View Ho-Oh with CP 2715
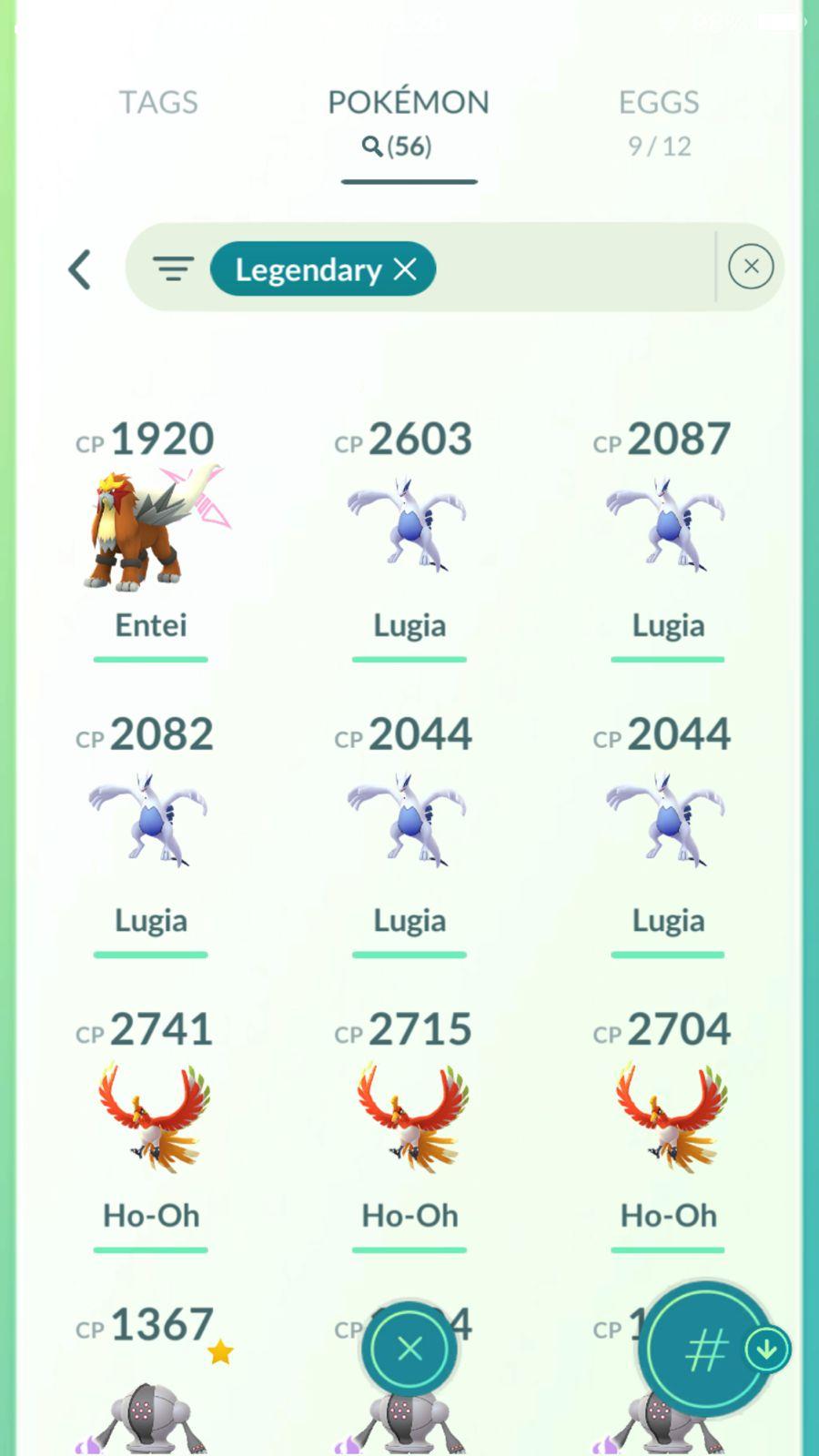The height and width of the screenshot is (1456, 819). point(409,1121)
